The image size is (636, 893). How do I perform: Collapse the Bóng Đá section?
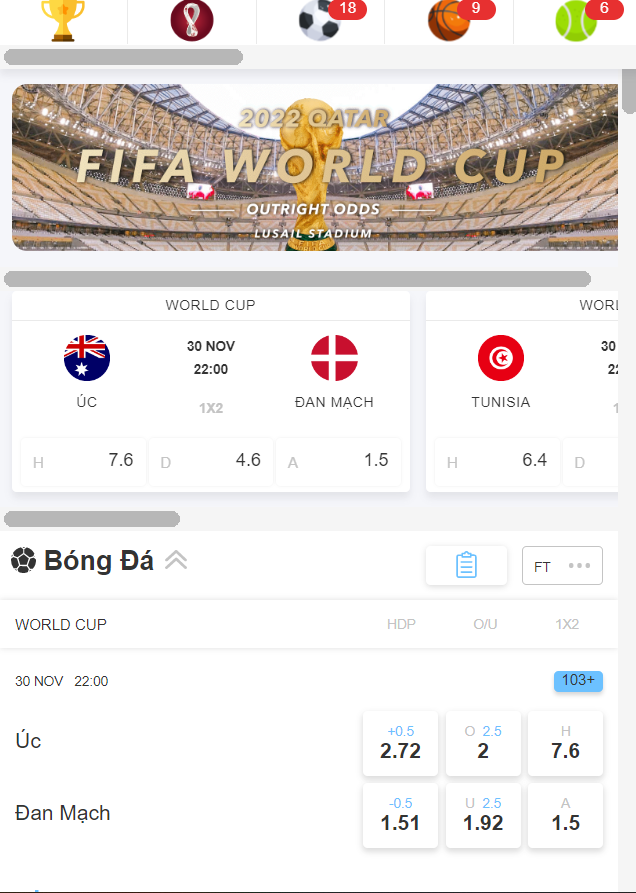tap(176, 561)
